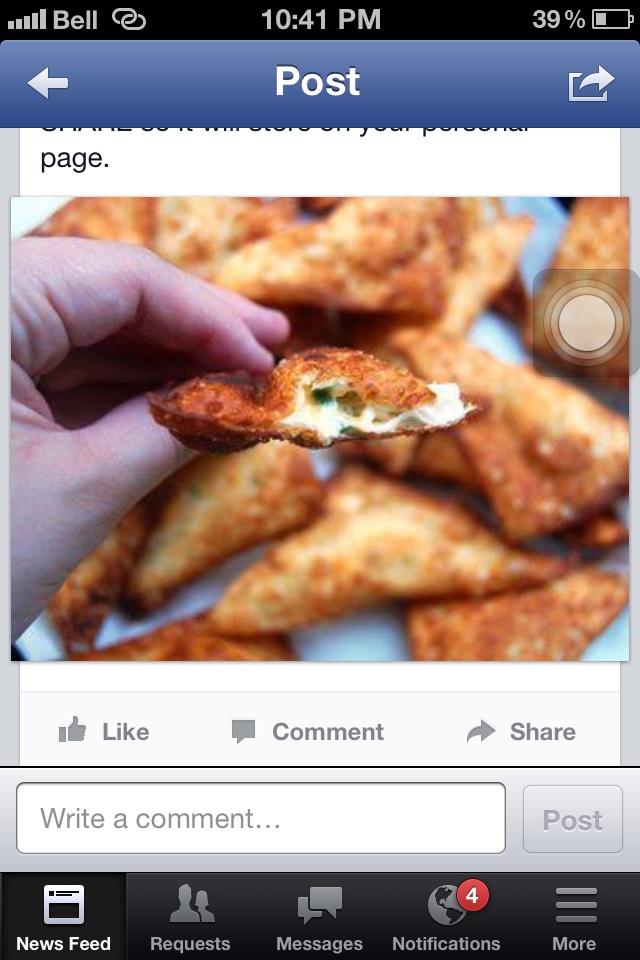Like this post
Image resolution: width=640 pixels, height=960 pixels.
pos(104,731)
